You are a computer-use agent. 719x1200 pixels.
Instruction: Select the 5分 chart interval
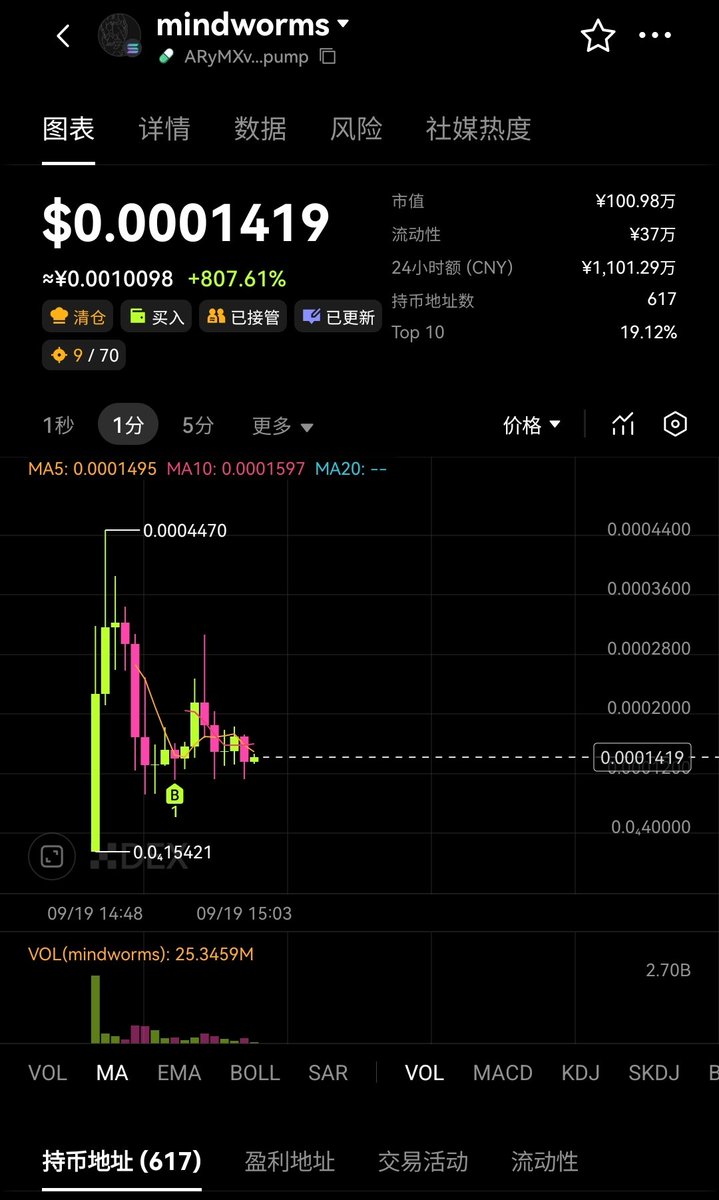click(x=198, y=426)
